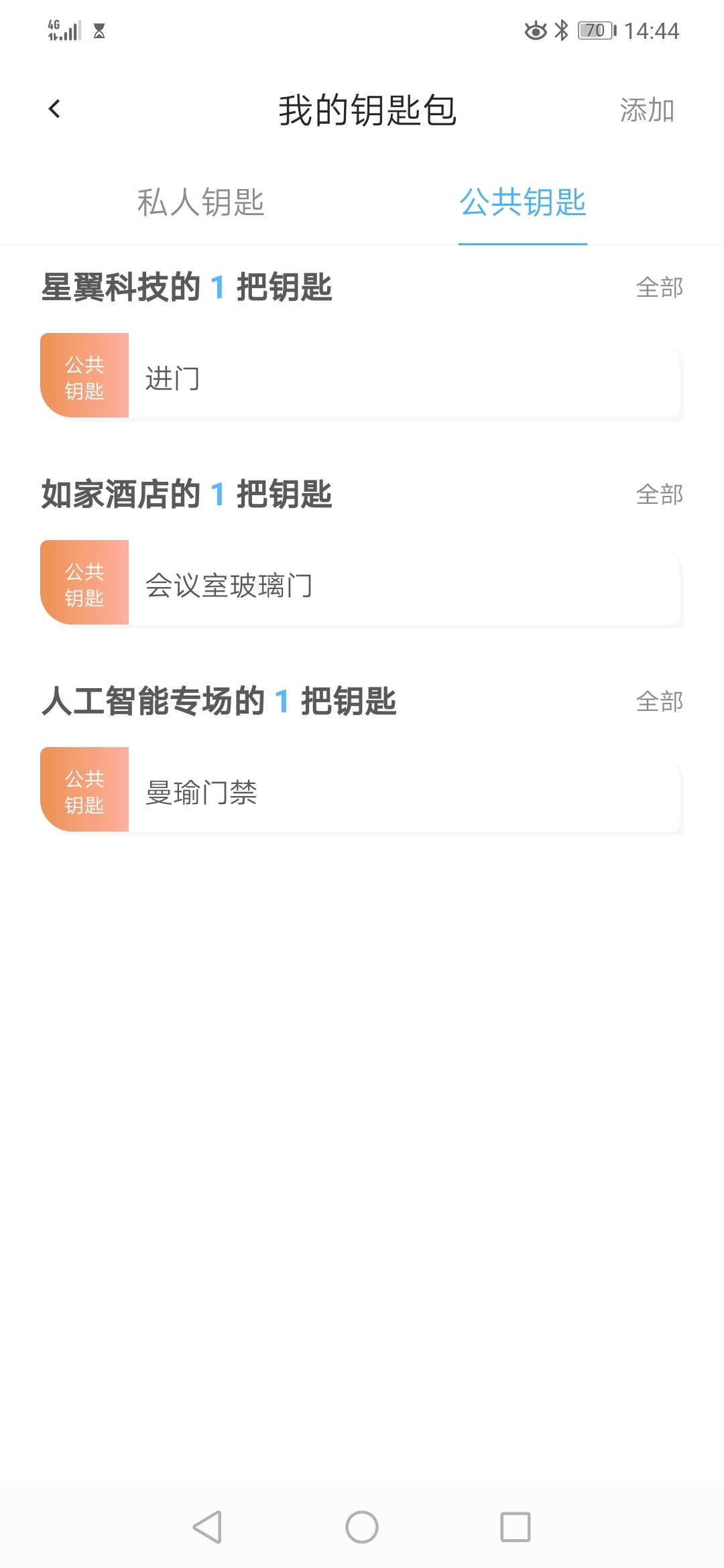Image resolution: width=724 pixels, height=1568 pixels.
Task: Select the 公共钥匙 tab
Action: point(522,202)
